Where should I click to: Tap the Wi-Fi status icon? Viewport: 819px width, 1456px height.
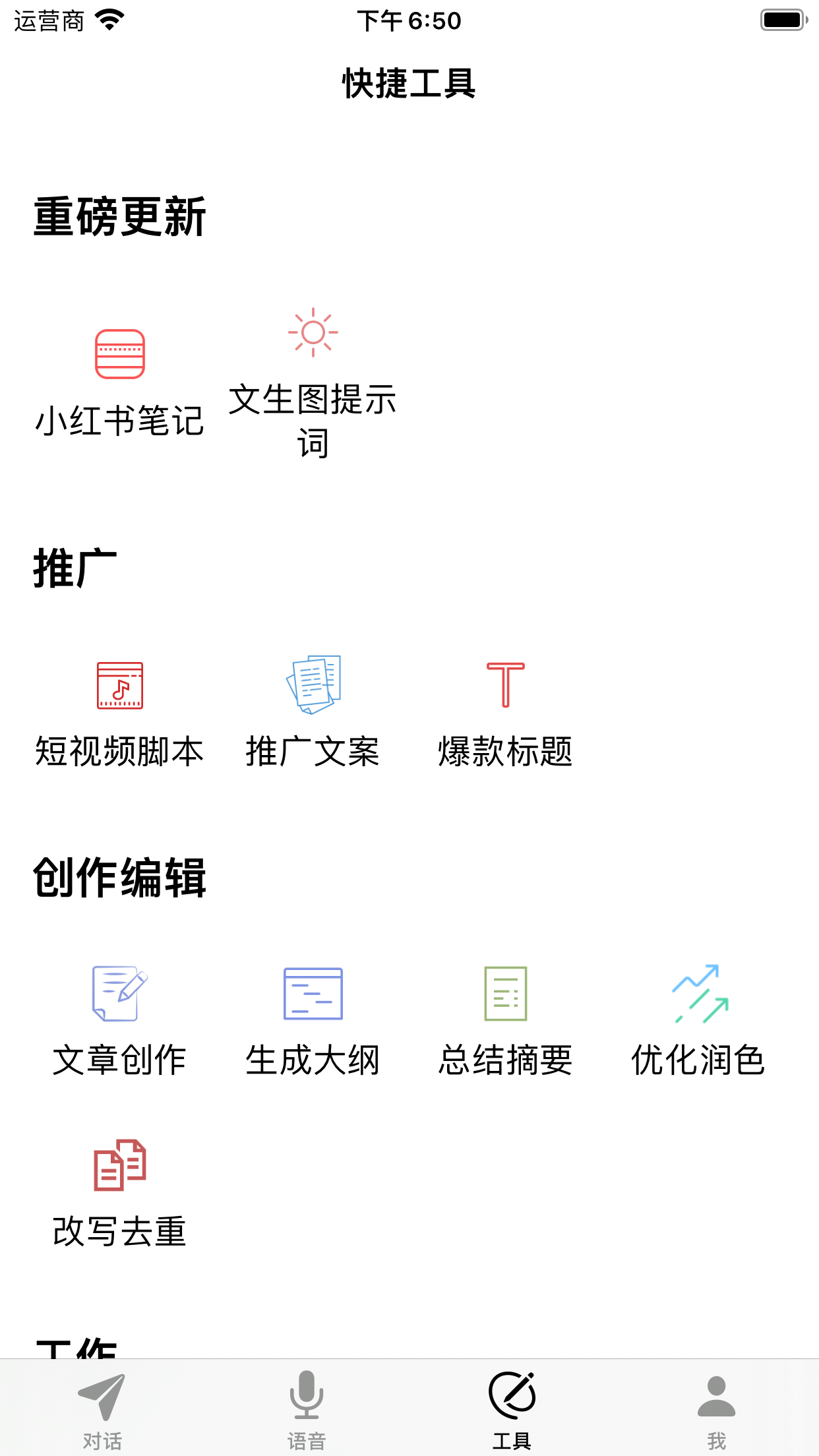click(109, 20)
